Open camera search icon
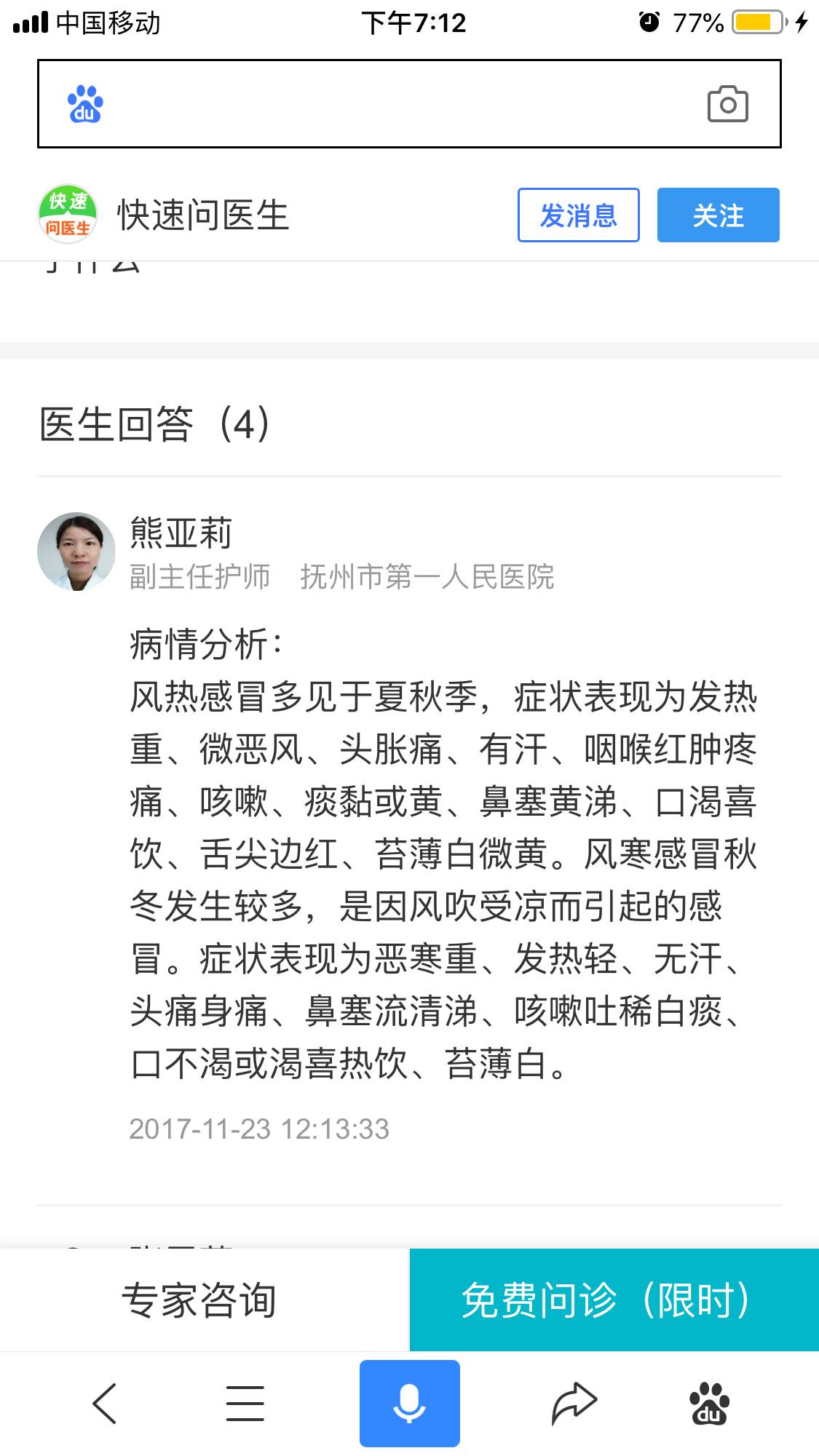The height and width of the screenshot is (1456, 819). (727, 104)
